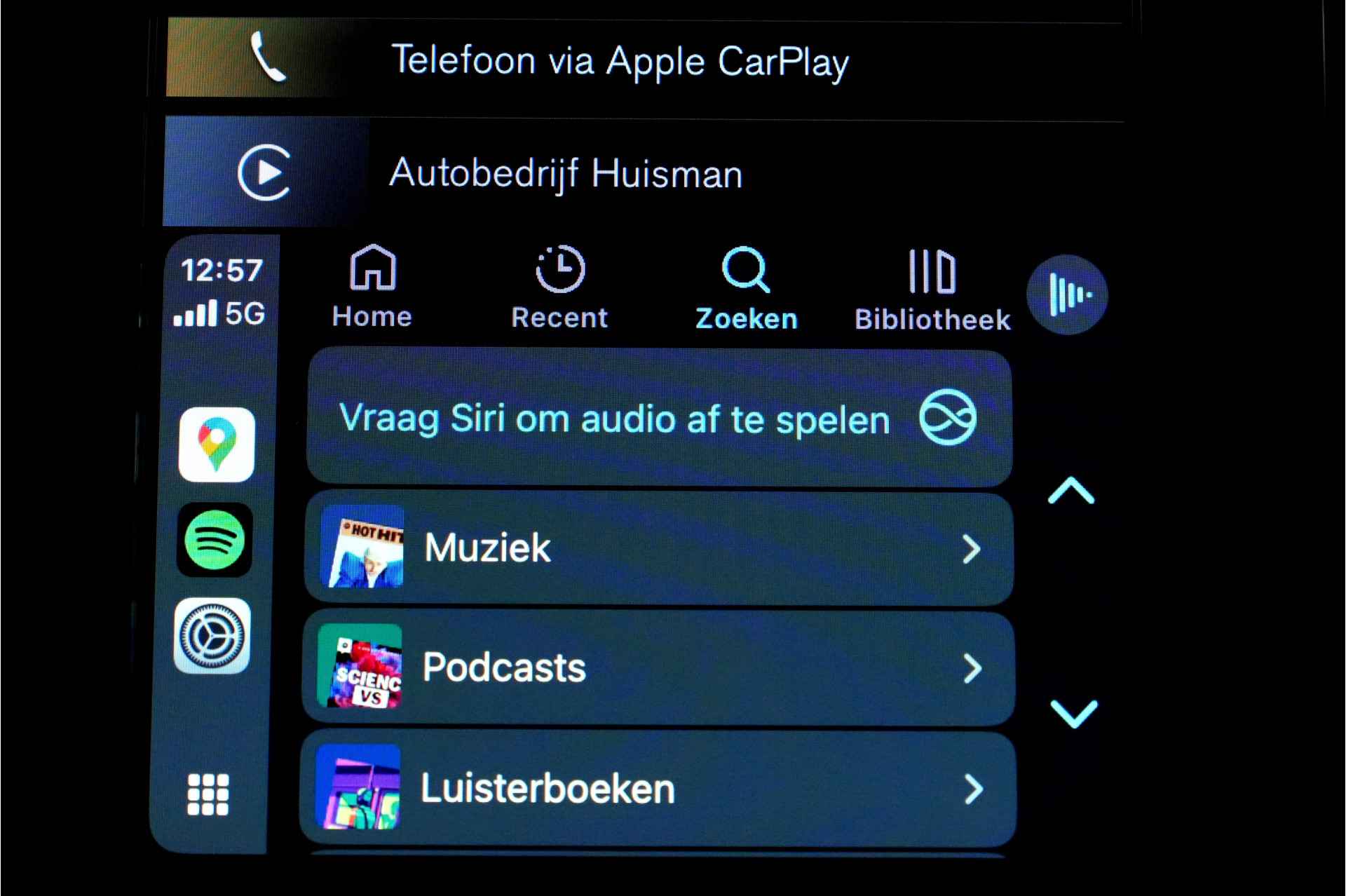
Task: Open the Muziek category
Action: 658,548
